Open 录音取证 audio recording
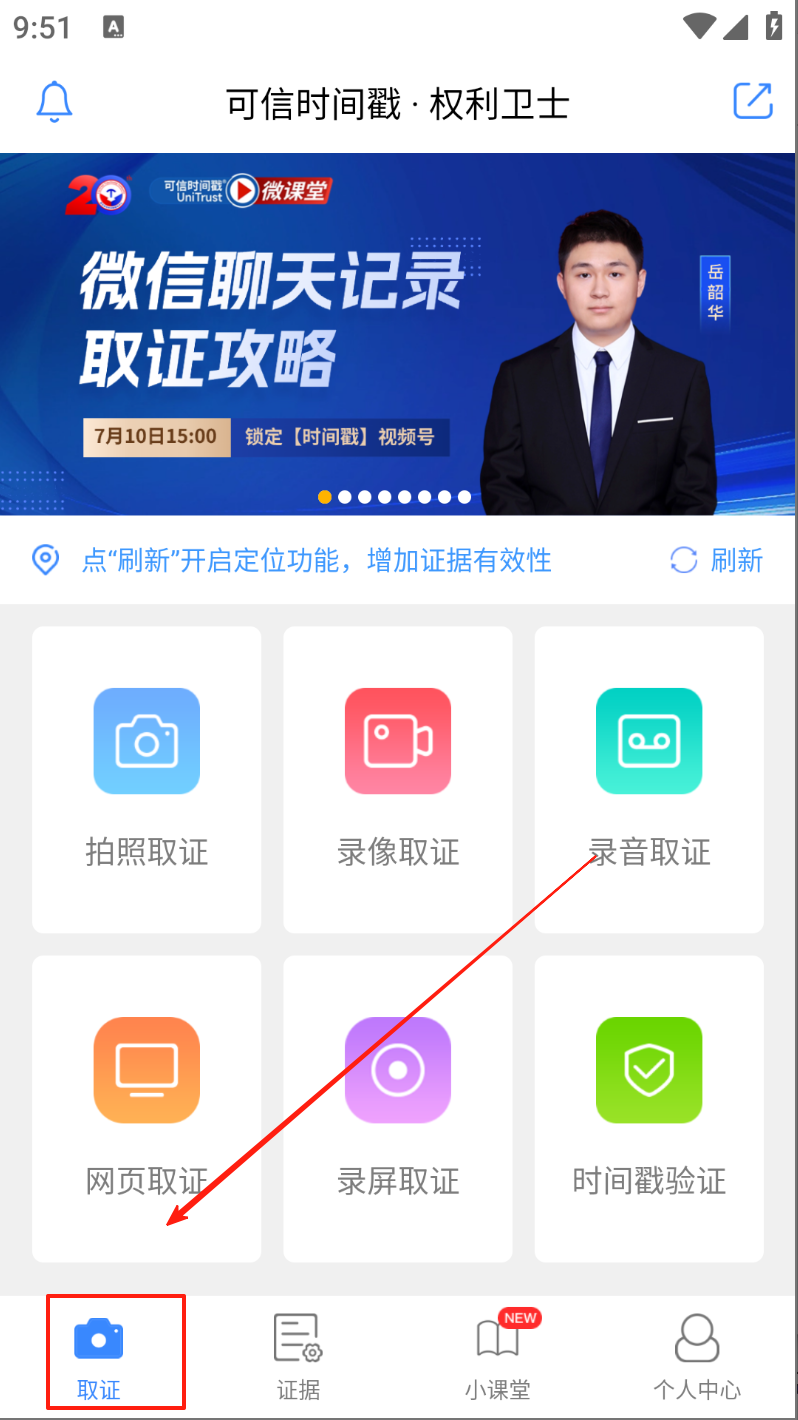 pyautogui.click(x=649, y=779)
